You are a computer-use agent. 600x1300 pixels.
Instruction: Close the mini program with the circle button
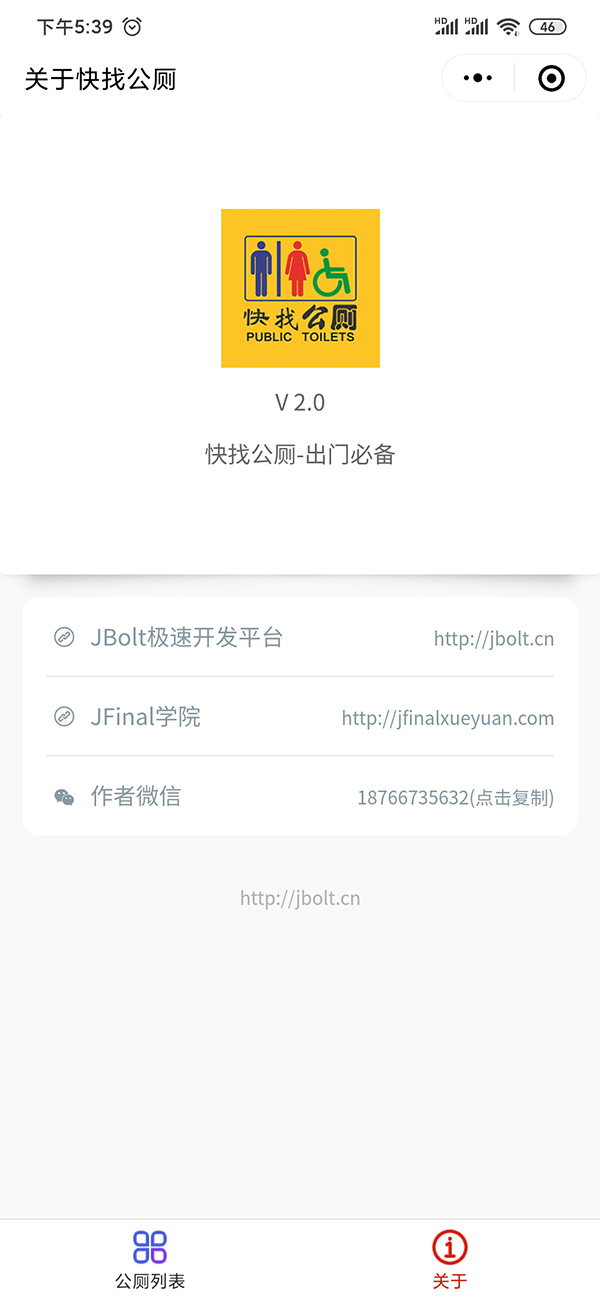pos(551,78)
